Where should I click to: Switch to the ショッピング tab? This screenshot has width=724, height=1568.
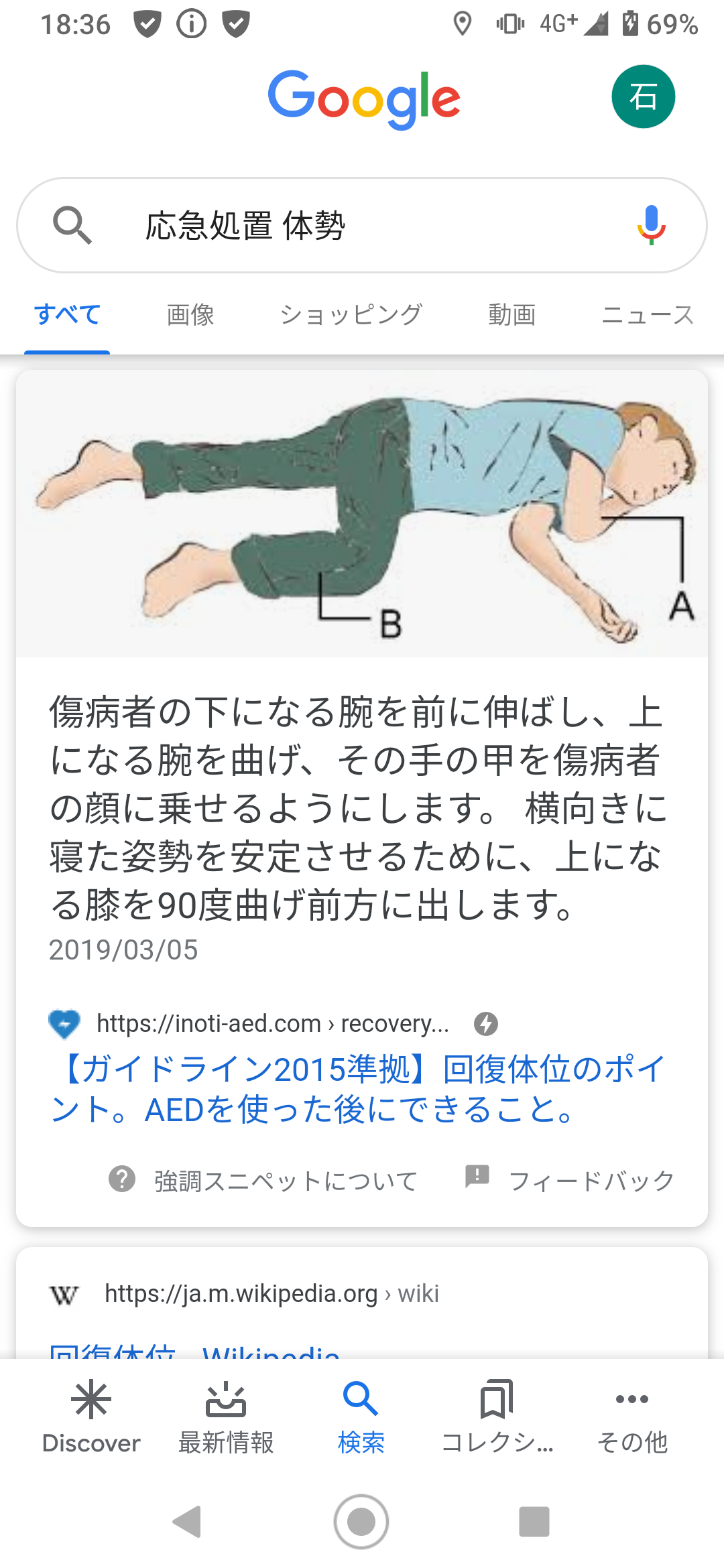coord(351,314)
